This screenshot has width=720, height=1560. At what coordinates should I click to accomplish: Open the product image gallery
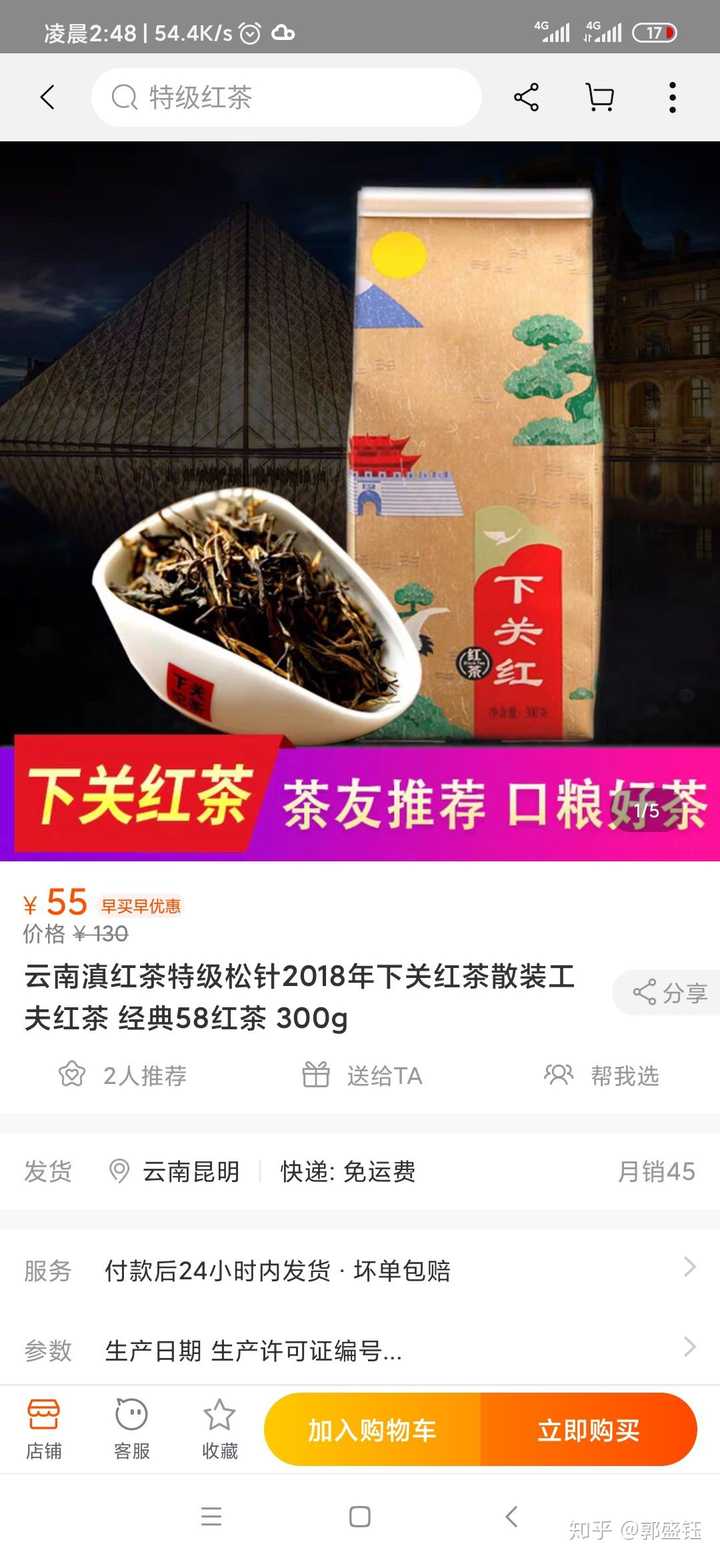[x=360, y=500]
